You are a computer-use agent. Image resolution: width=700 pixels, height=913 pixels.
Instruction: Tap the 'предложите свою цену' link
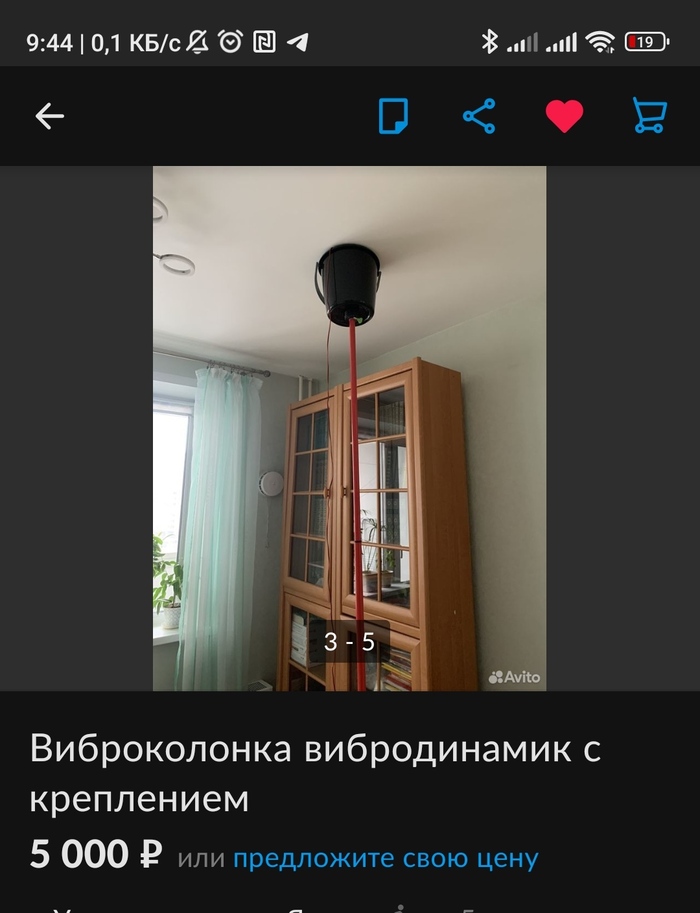tap(385, 858)
